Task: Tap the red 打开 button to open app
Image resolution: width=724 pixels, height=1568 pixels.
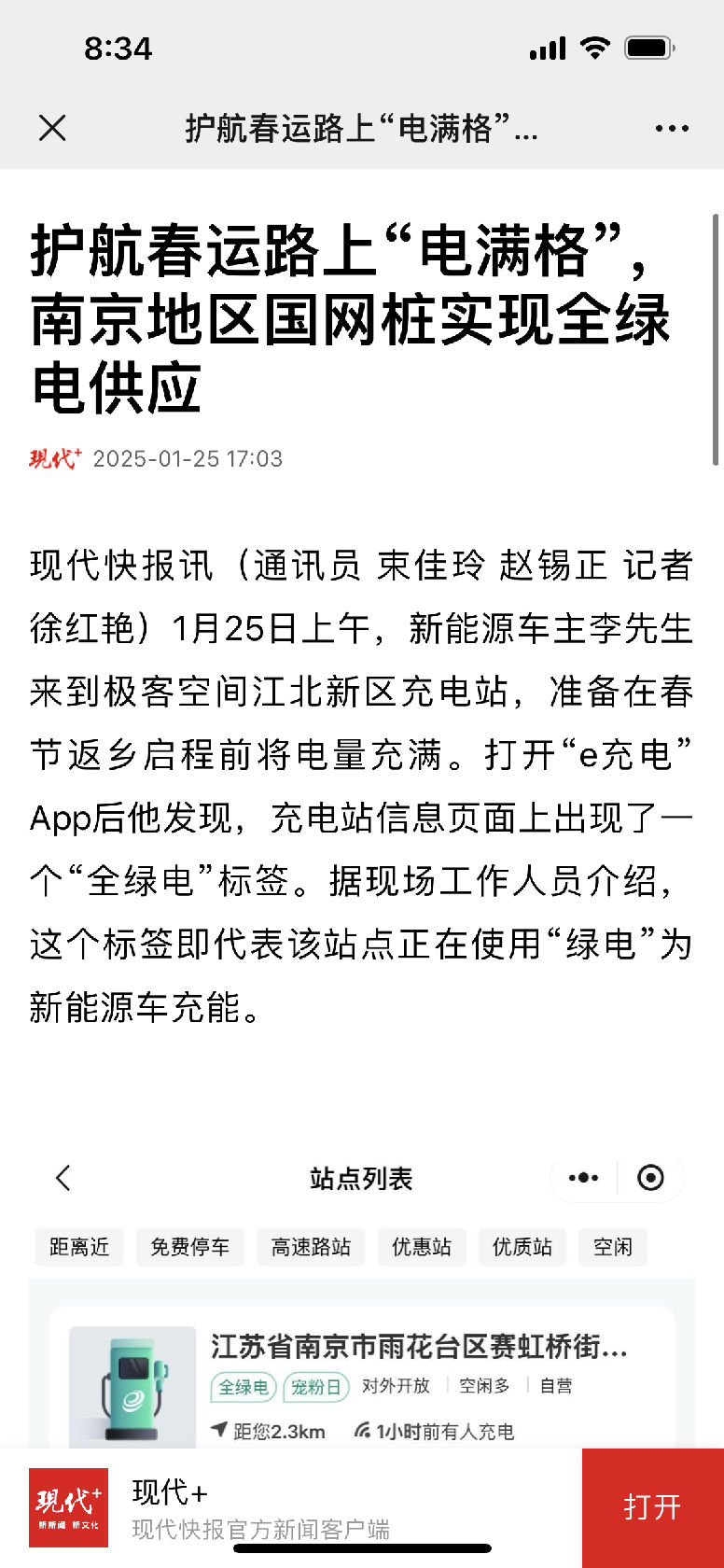Action: tap(652, 1506)
